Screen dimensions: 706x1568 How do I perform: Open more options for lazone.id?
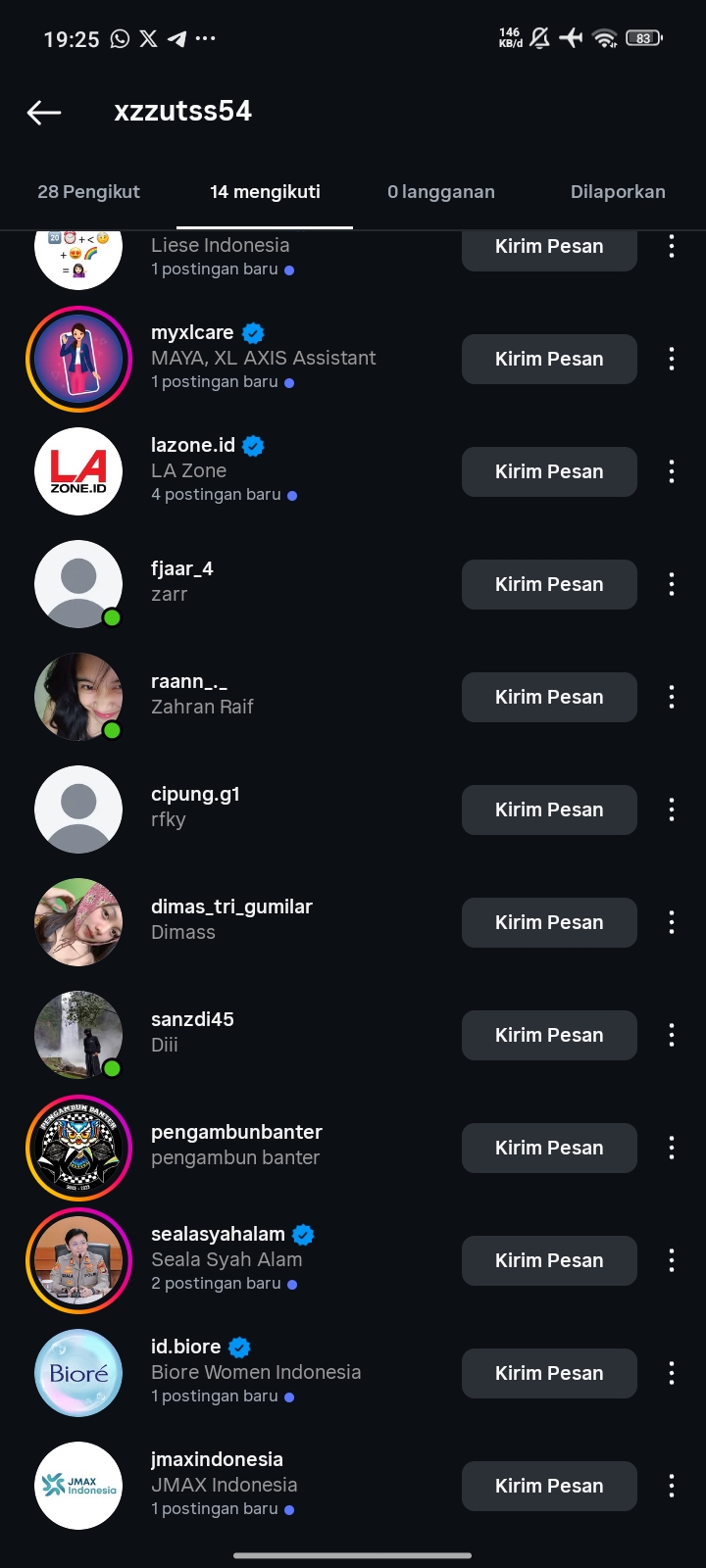coord(672,471)
